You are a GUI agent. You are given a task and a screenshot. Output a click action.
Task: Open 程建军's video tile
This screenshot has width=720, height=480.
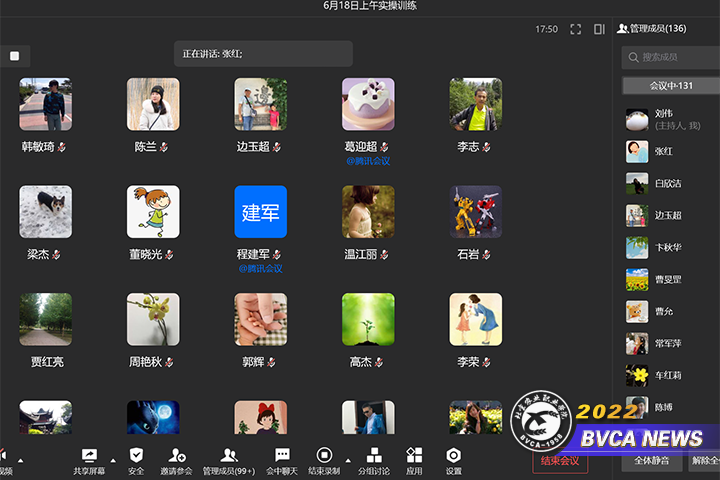pyautogui.click(x=260, y=212)
